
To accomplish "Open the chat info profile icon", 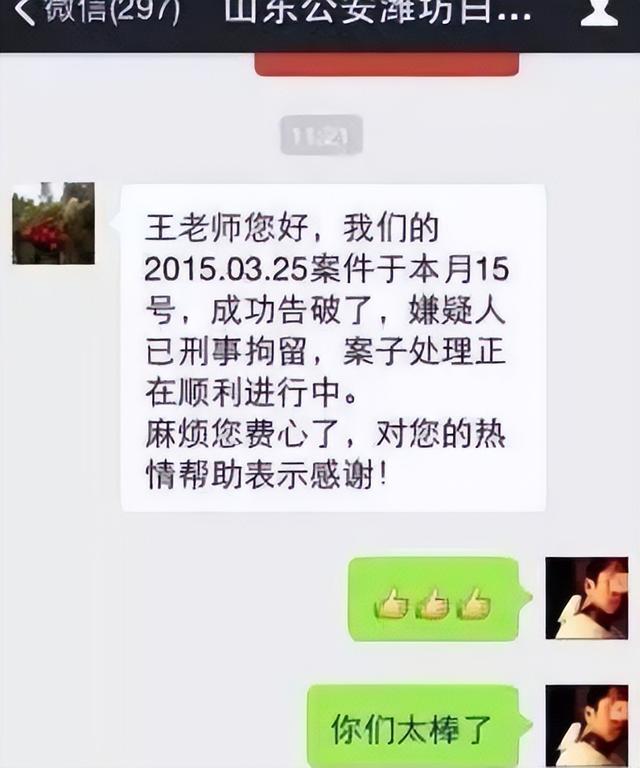I will tap(598, 12).
